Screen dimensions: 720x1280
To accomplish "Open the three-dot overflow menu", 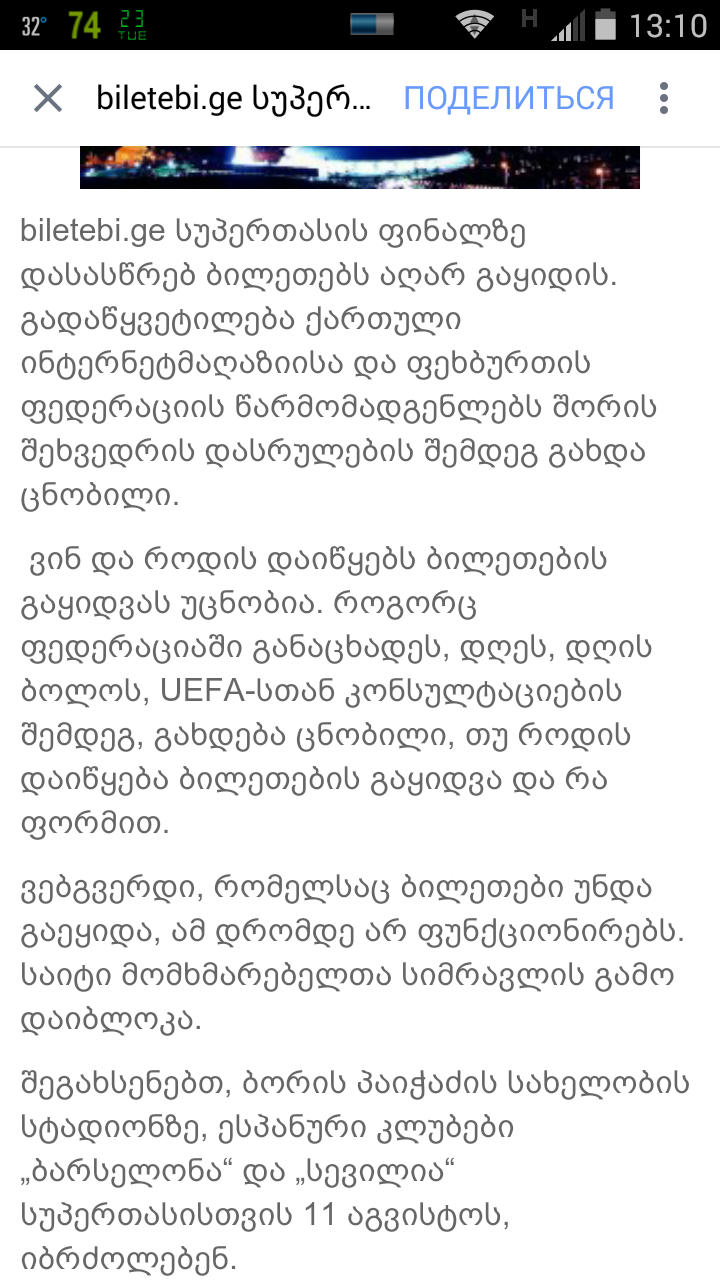I will pos(664,98).
